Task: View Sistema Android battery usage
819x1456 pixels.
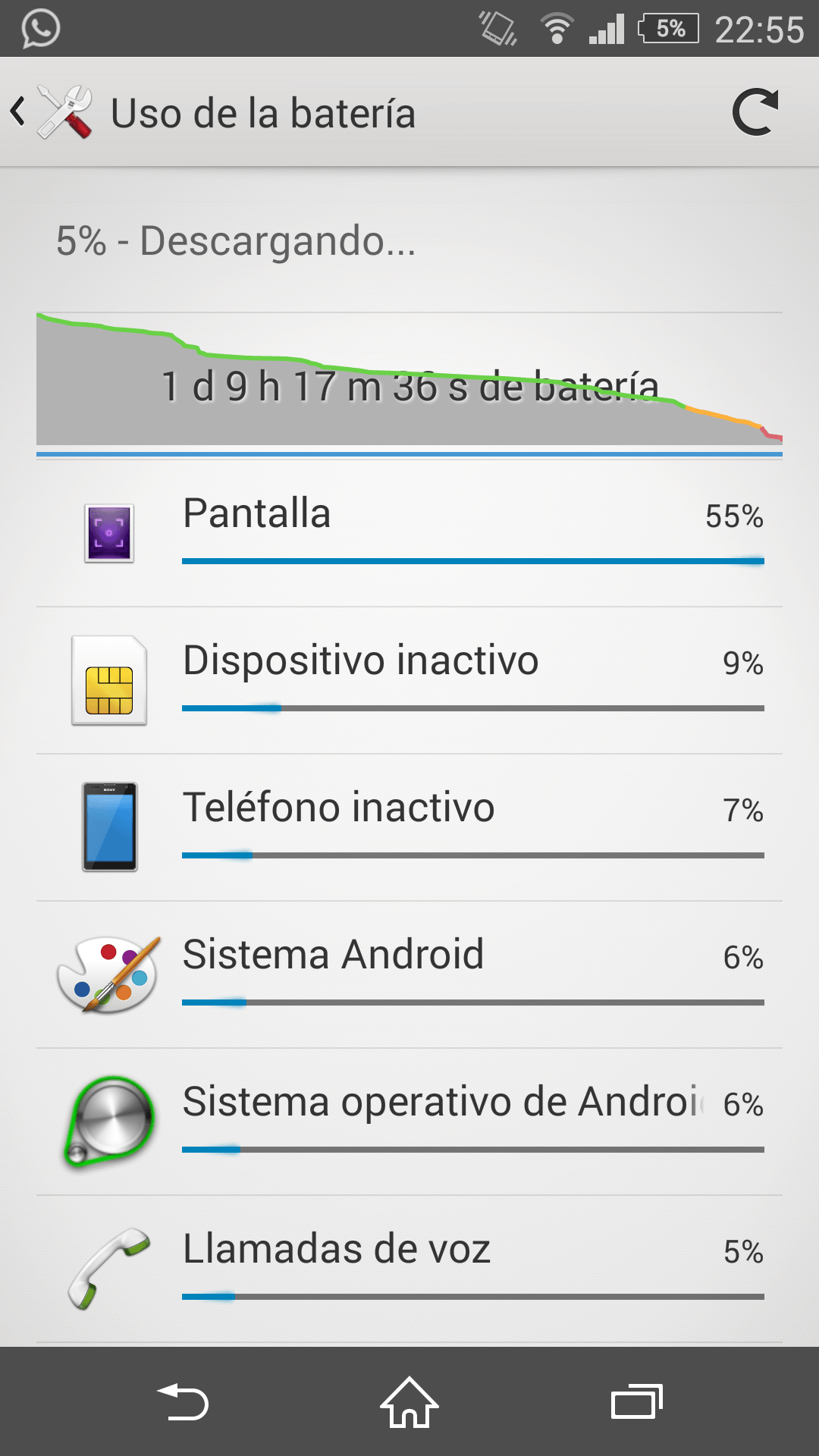Action: 409,974
